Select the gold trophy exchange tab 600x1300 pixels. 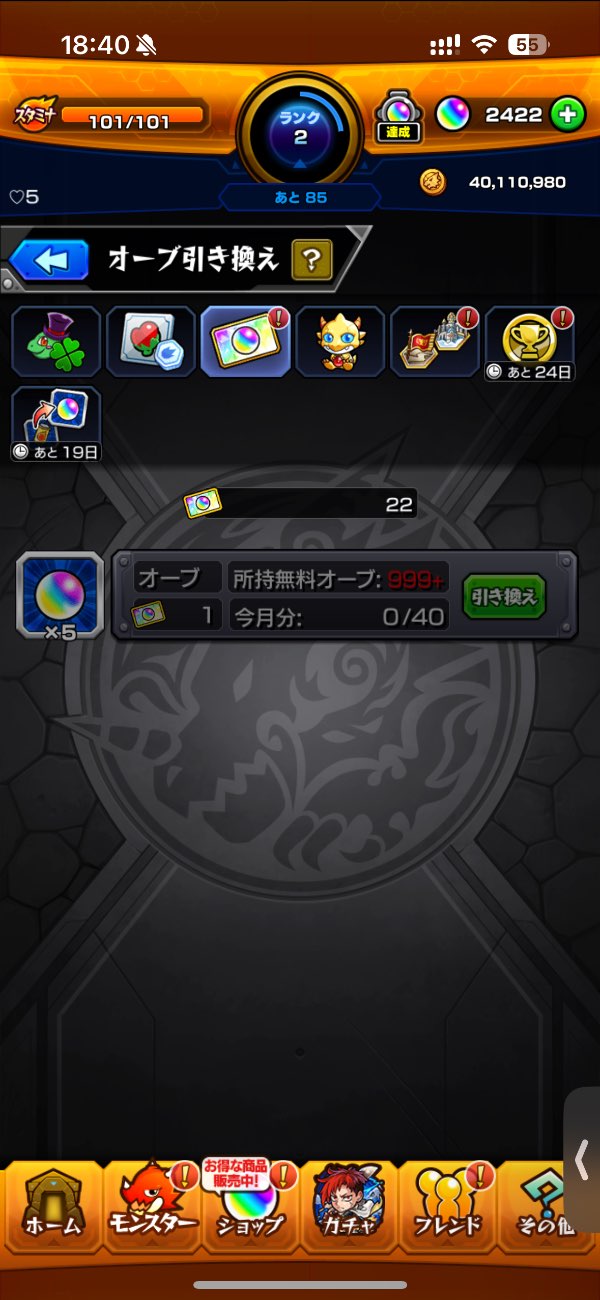tap(530, 342)
